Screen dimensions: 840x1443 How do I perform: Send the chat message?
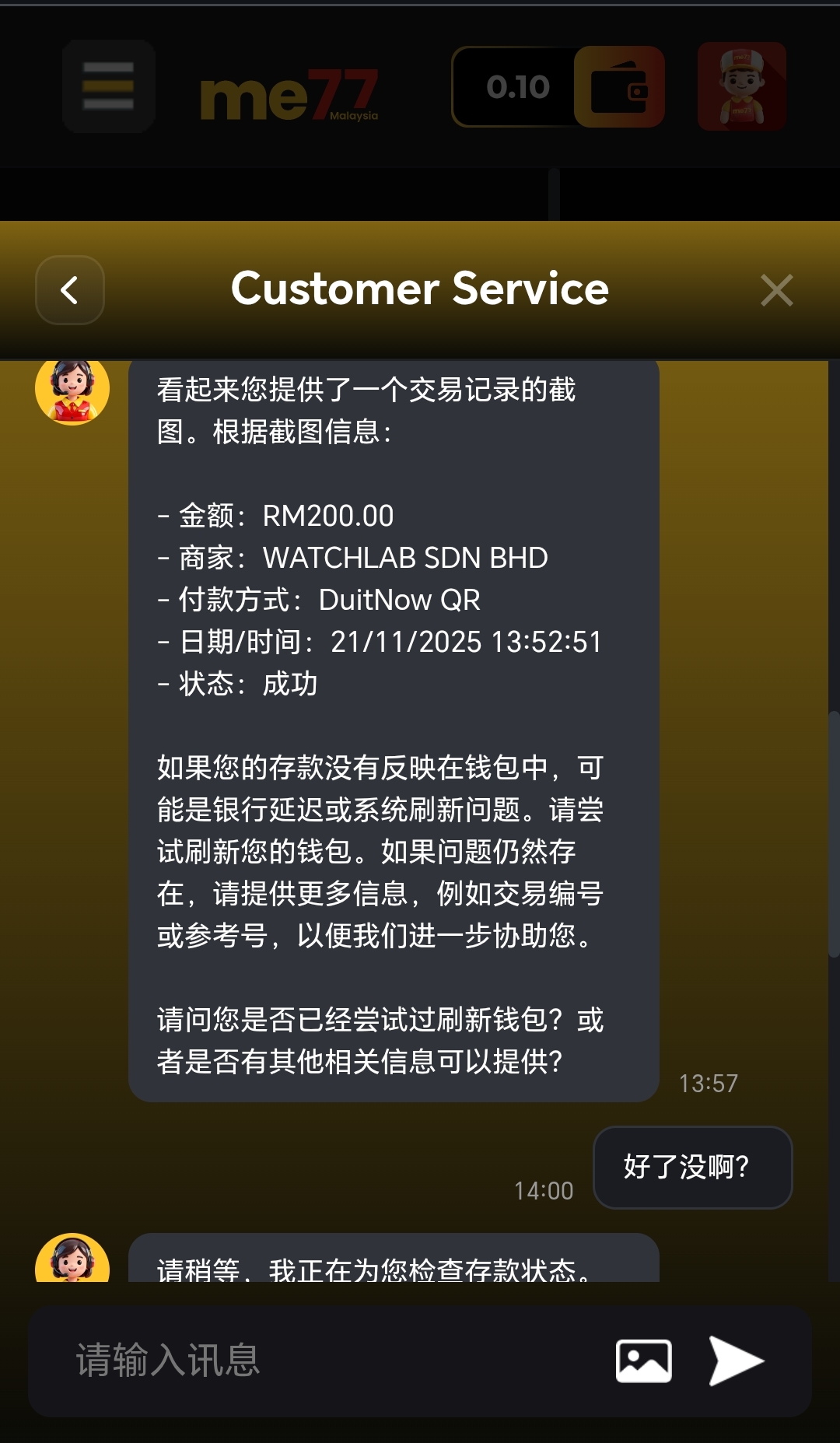736,1361
